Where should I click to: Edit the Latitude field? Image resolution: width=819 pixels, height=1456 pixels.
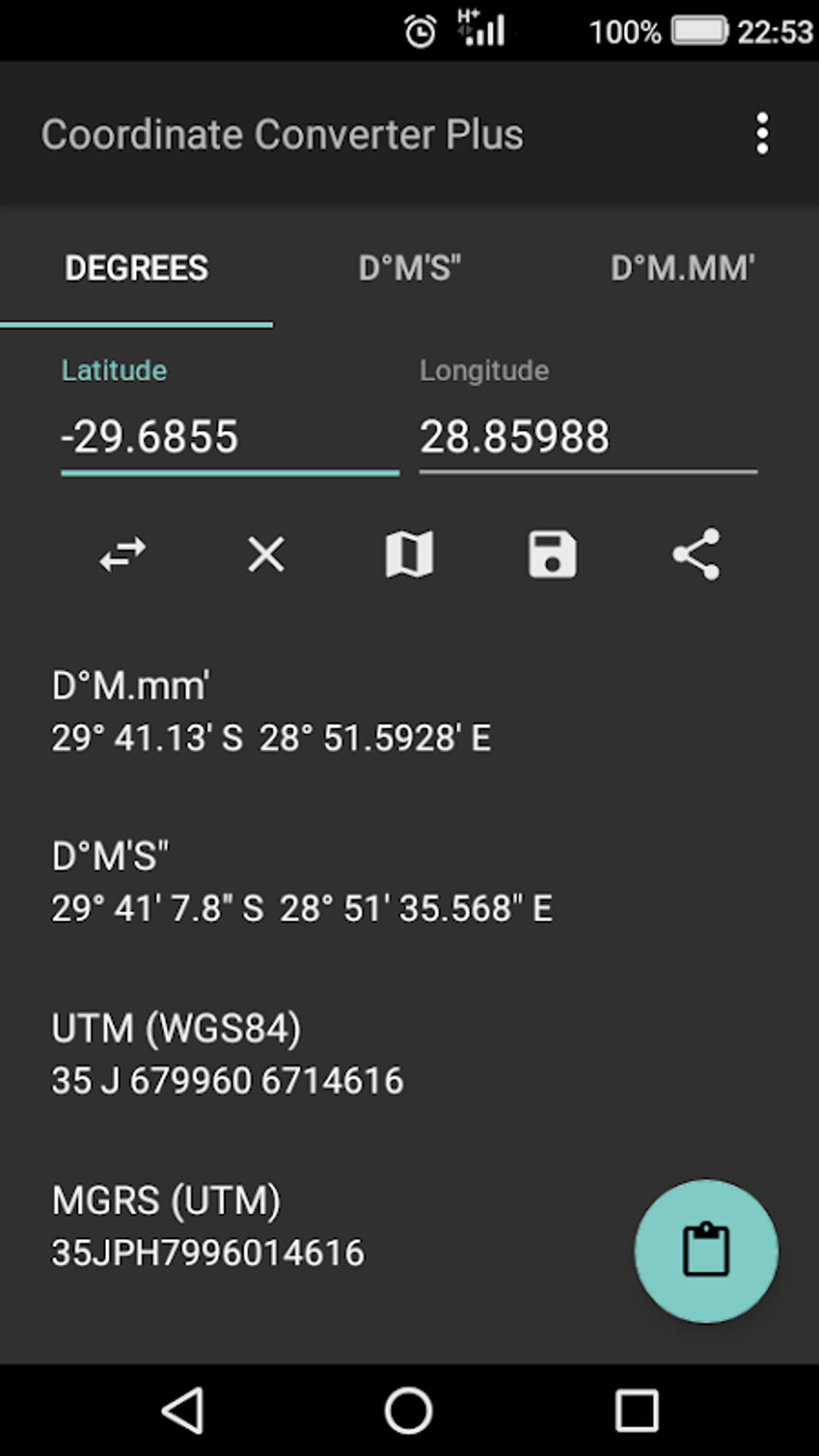[x=230, y=437]
